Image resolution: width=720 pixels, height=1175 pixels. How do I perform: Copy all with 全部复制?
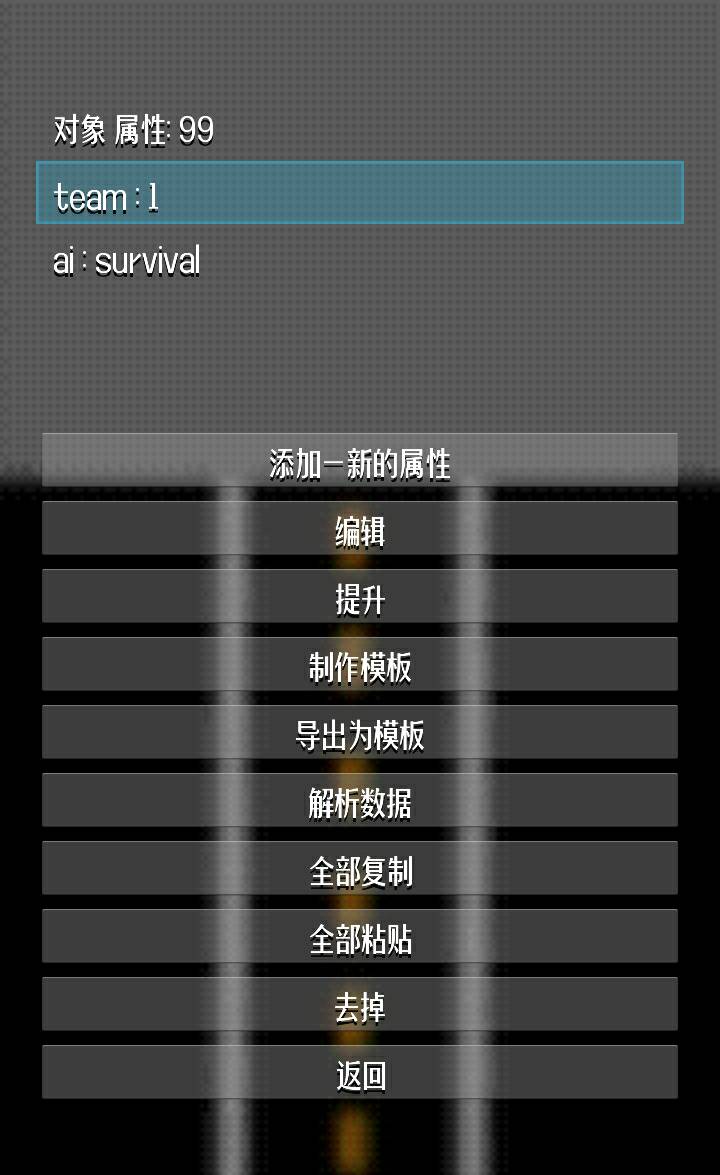pyautogui.click(x=360, y=871)
